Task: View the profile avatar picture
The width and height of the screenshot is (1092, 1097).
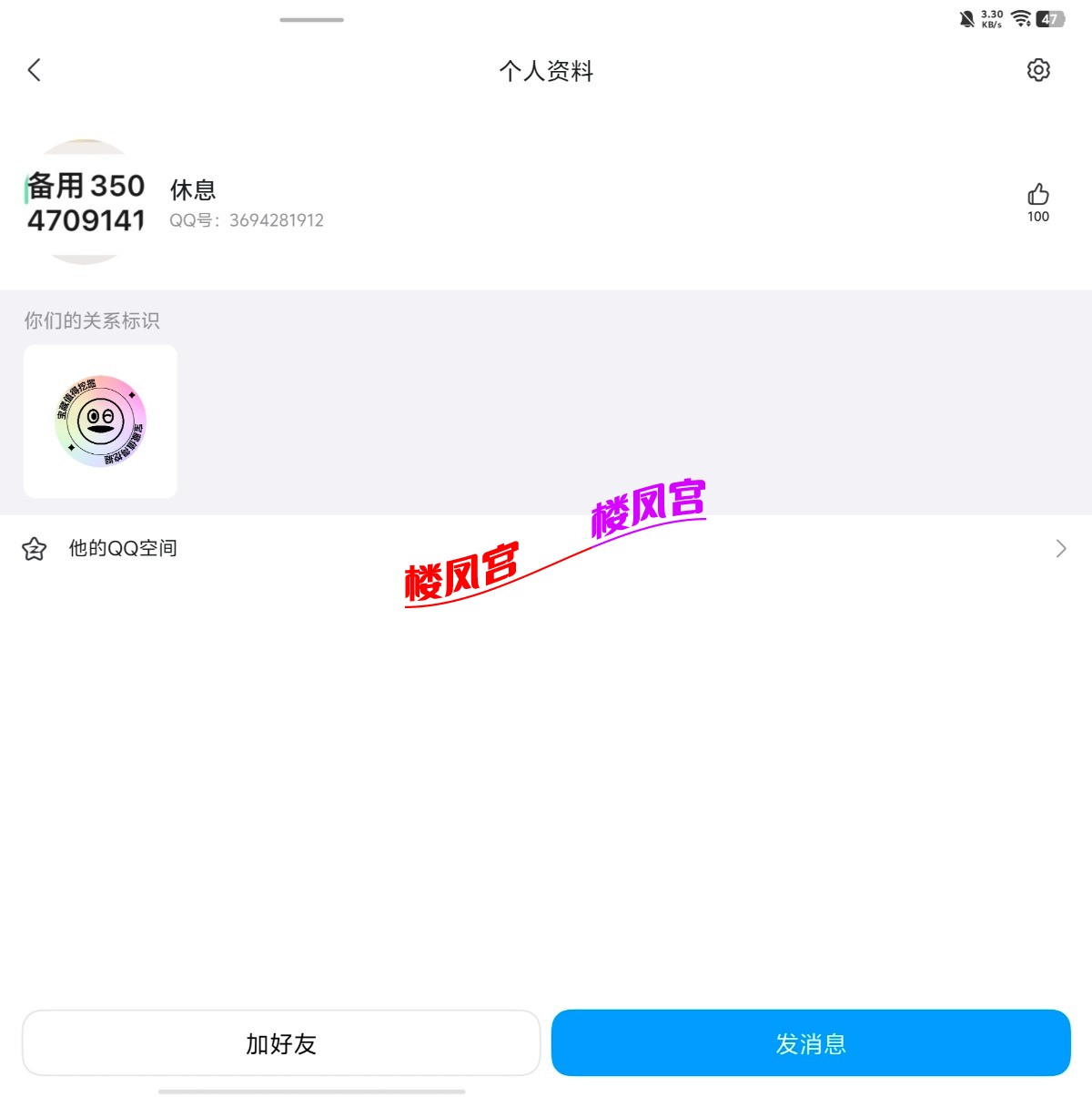Action: [86, 202]
